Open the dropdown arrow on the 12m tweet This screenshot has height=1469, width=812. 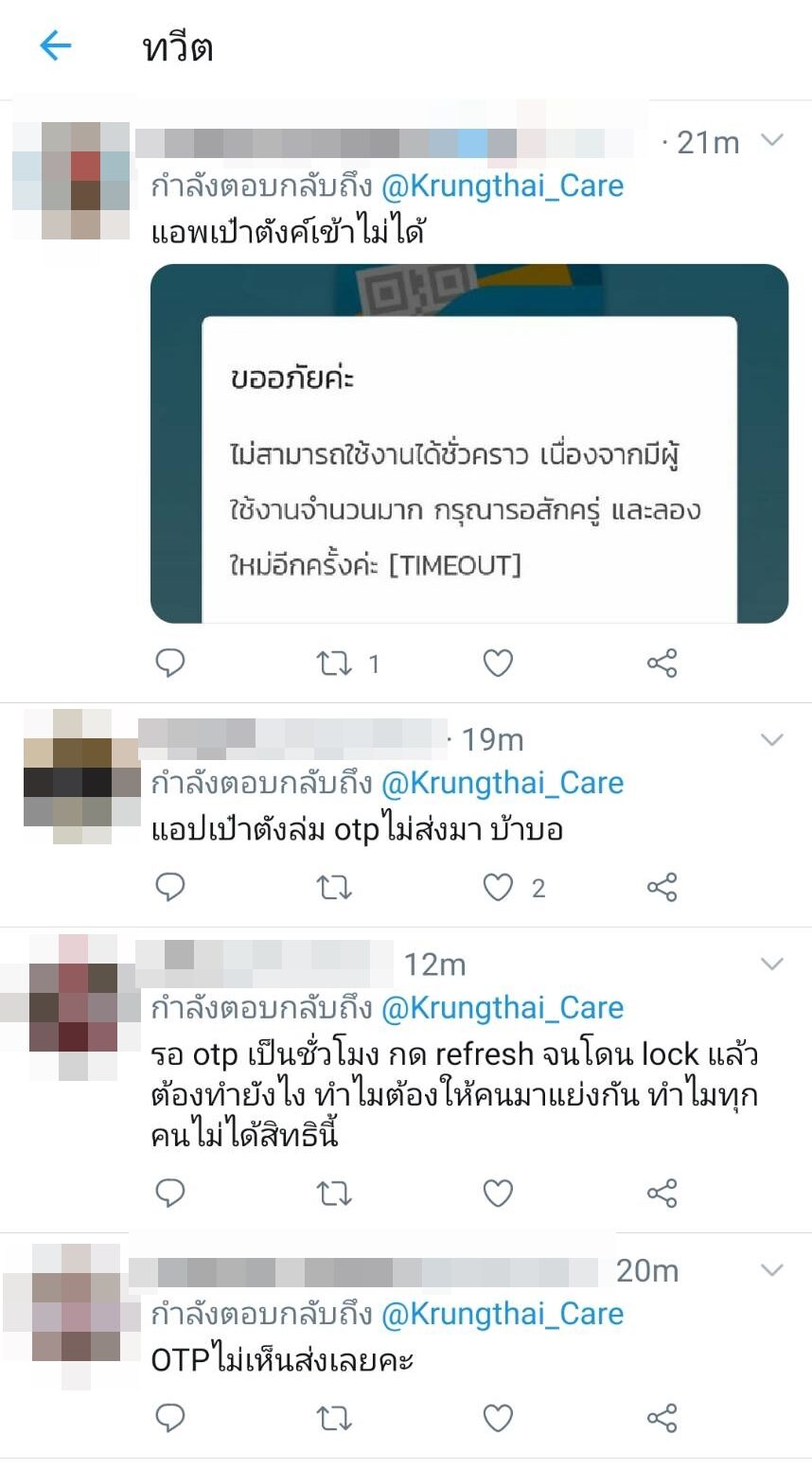click(772, 964)
